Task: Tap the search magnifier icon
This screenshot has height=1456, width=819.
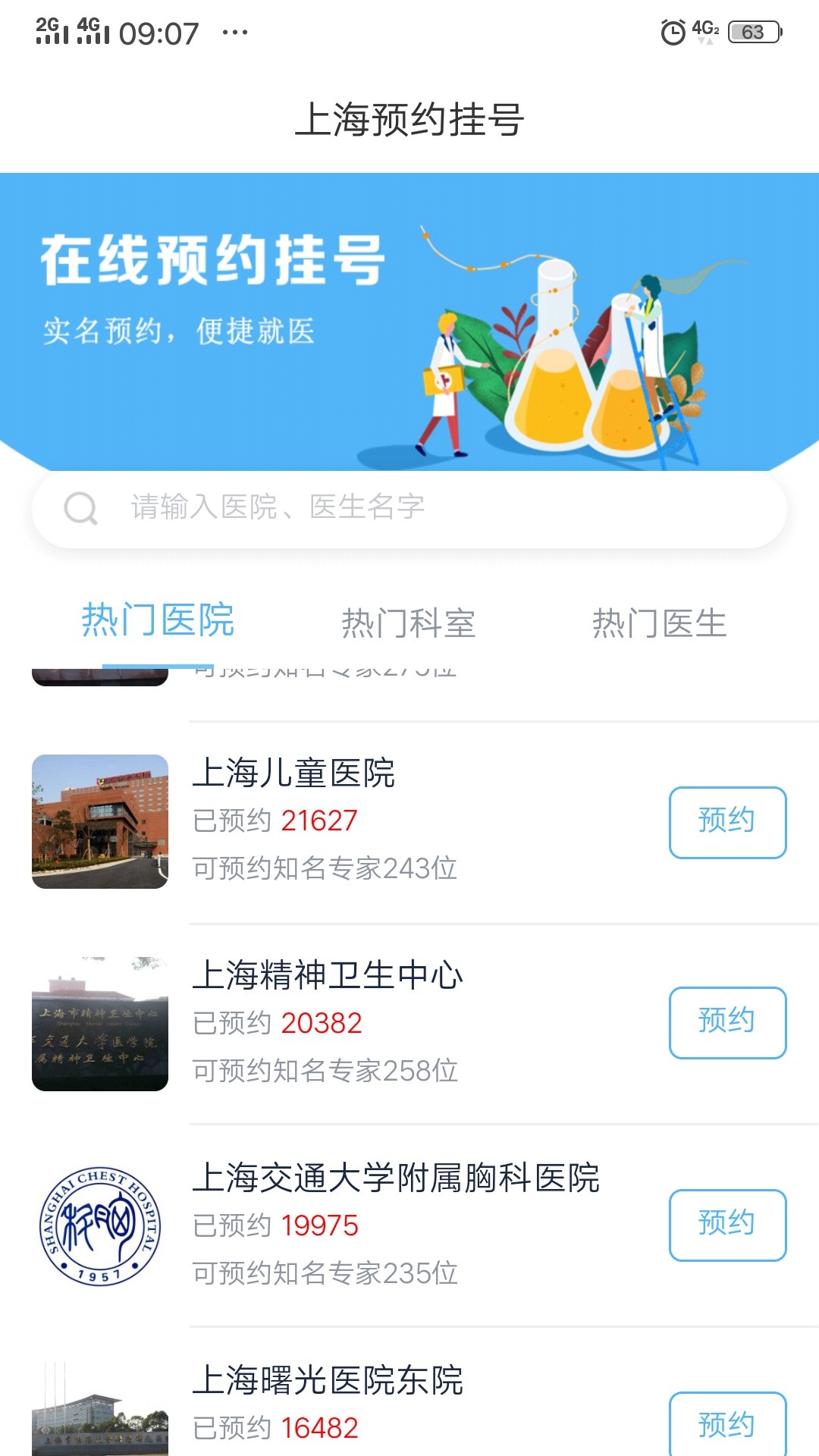Action: pos(81,510)
